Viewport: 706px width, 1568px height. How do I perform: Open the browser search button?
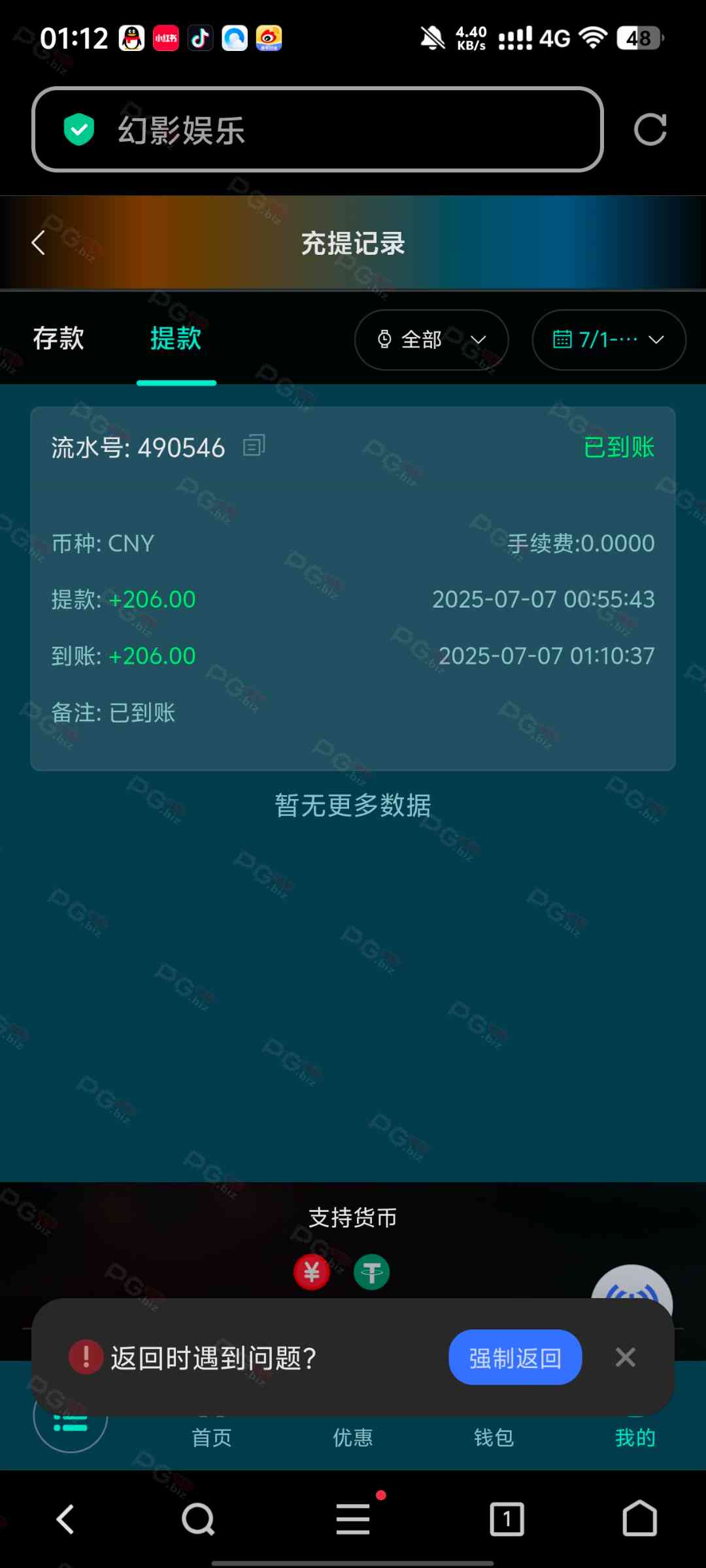[x=198, y=1519]
